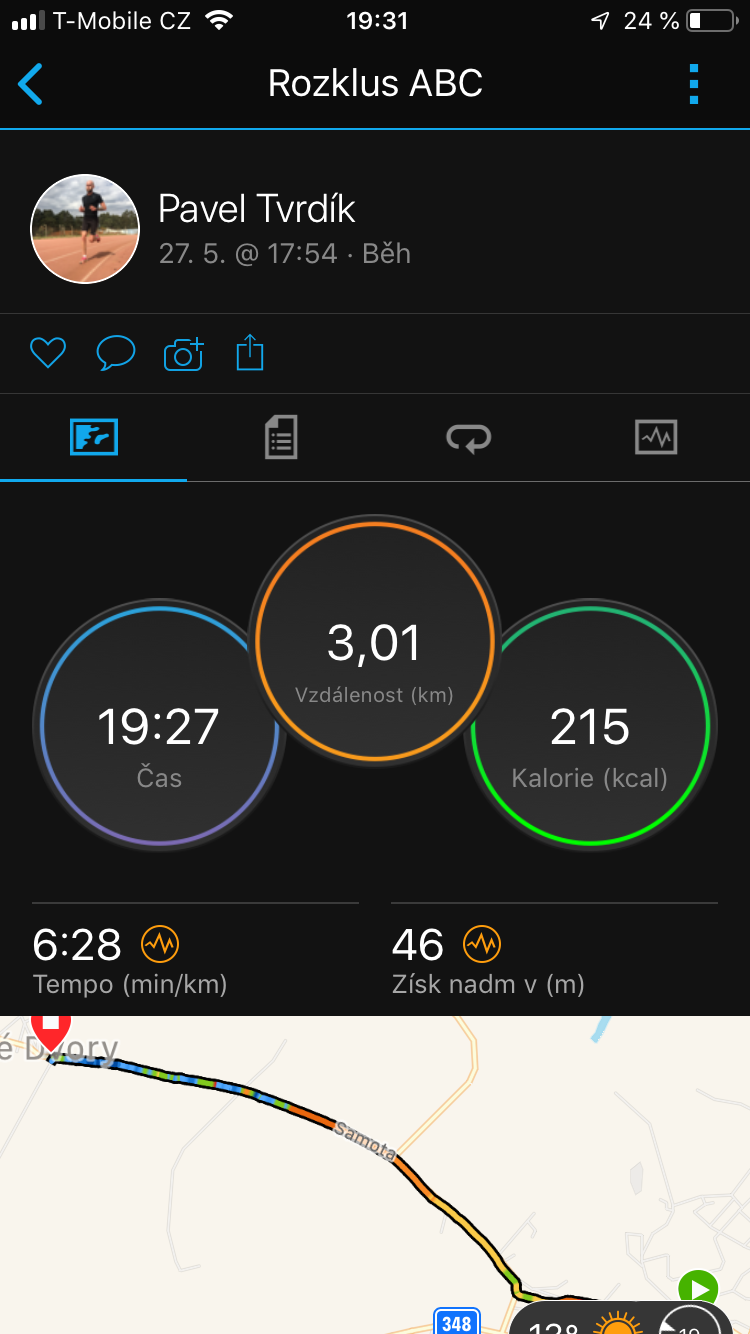Share this run activity

(250, 353)
